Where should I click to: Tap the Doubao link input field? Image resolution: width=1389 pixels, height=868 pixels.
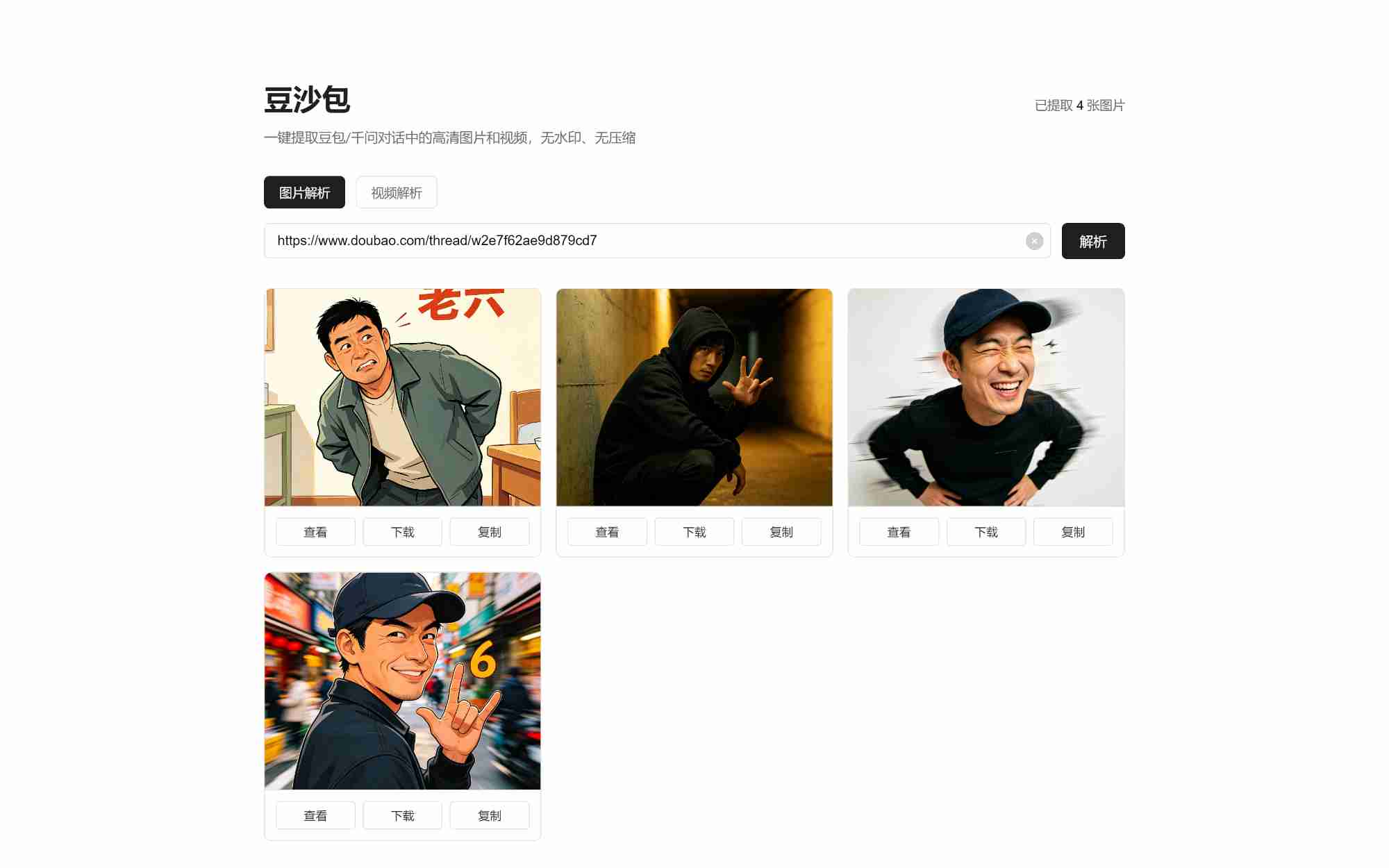646,241
